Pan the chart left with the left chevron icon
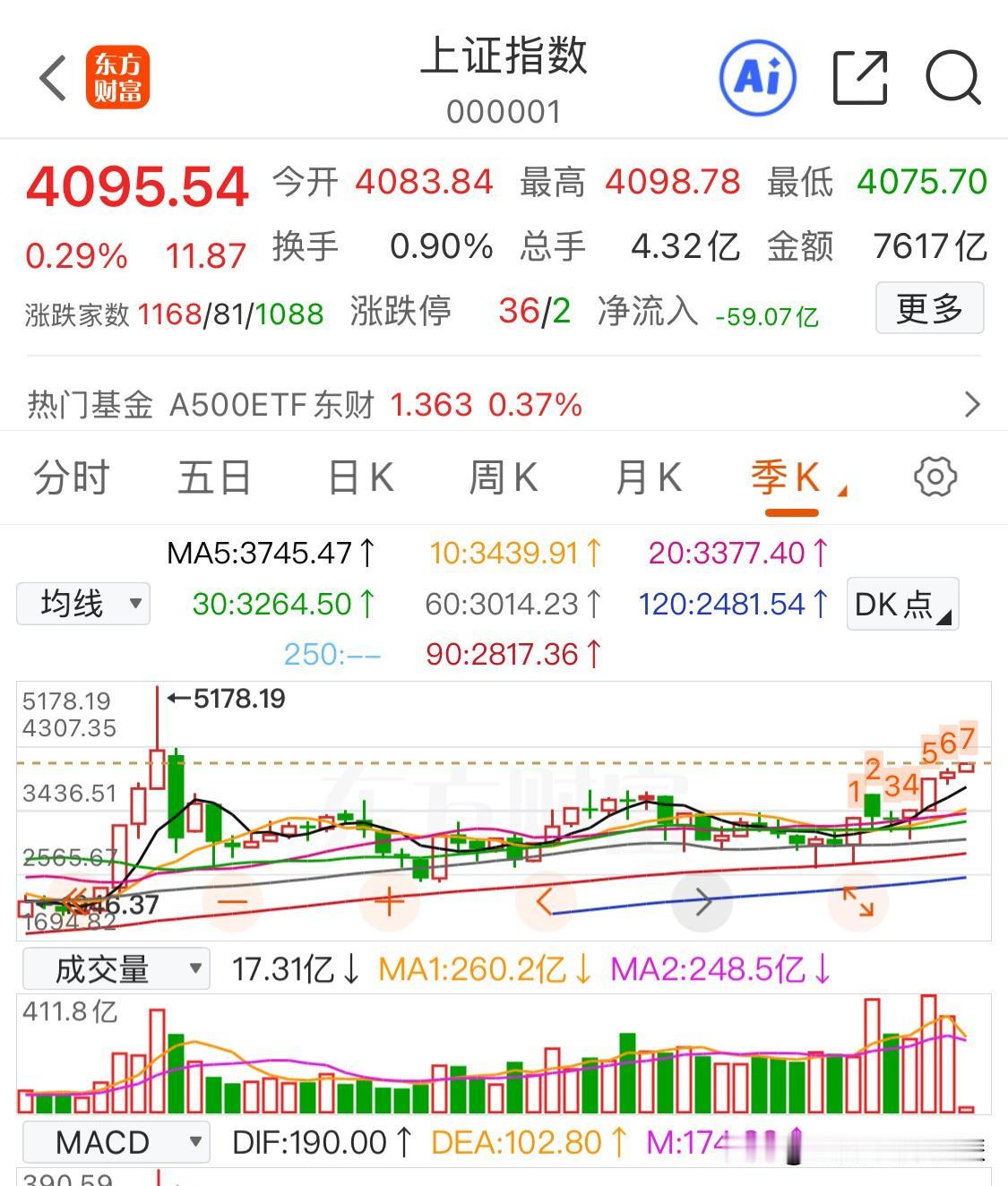1008x1186 pixels. [545, 902]
